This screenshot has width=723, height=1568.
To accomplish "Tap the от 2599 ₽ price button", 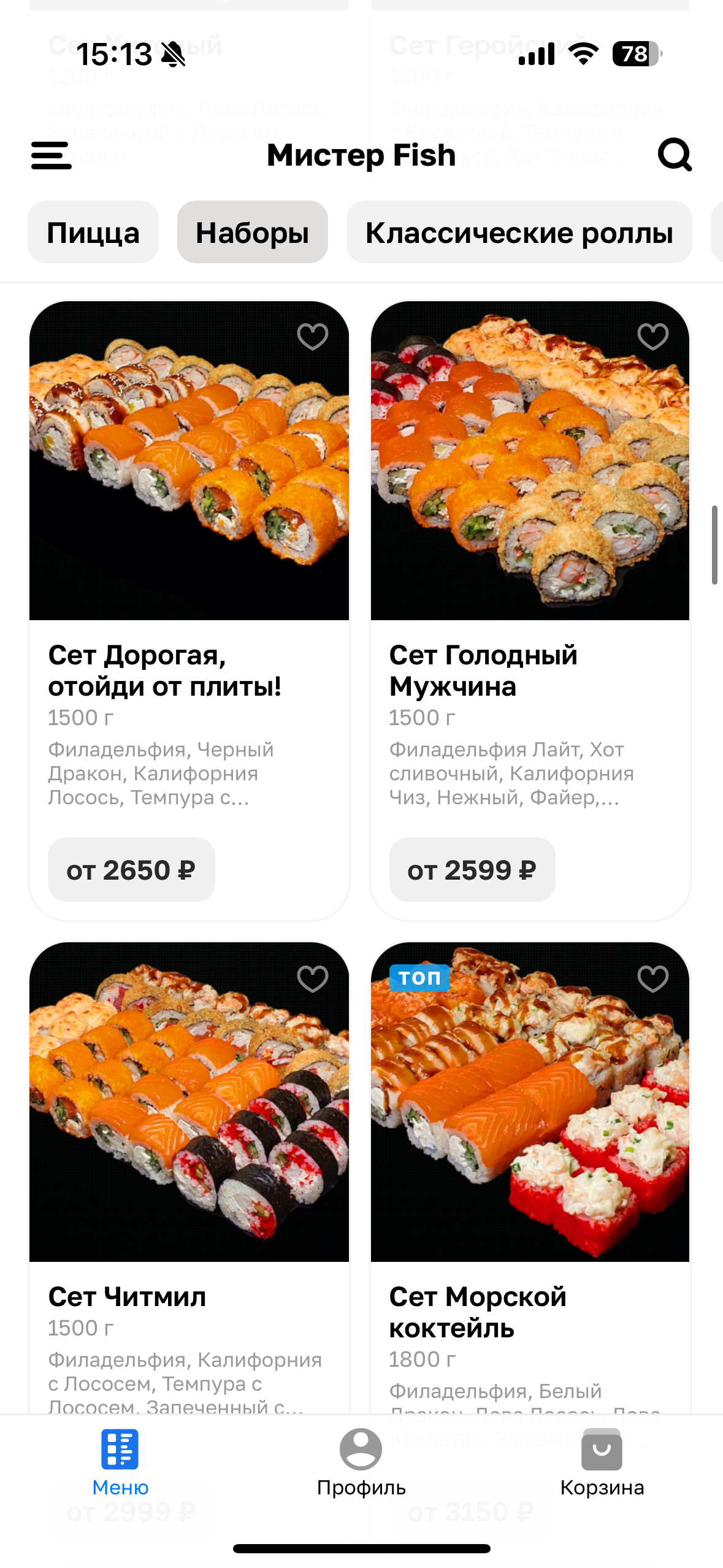I will 472,869.
